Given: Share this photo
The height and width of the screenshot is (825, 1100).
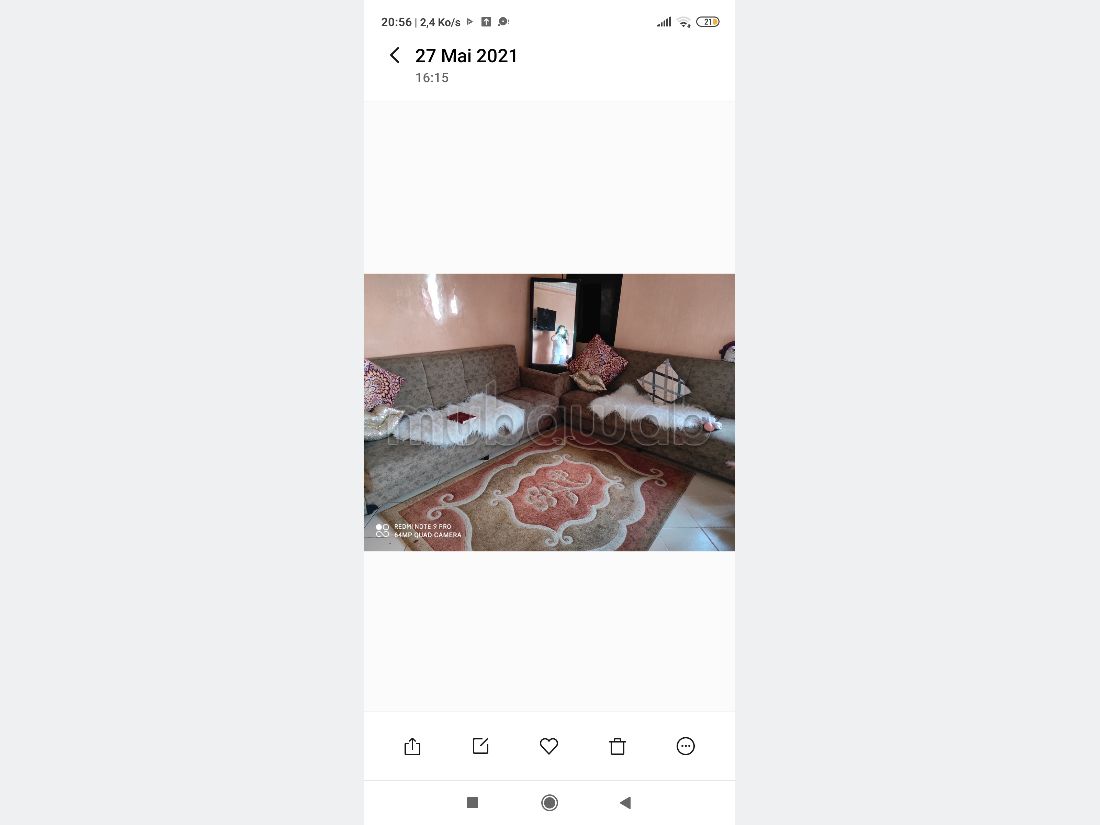Looking at the screenshot, I should click(x=412, y=746).
